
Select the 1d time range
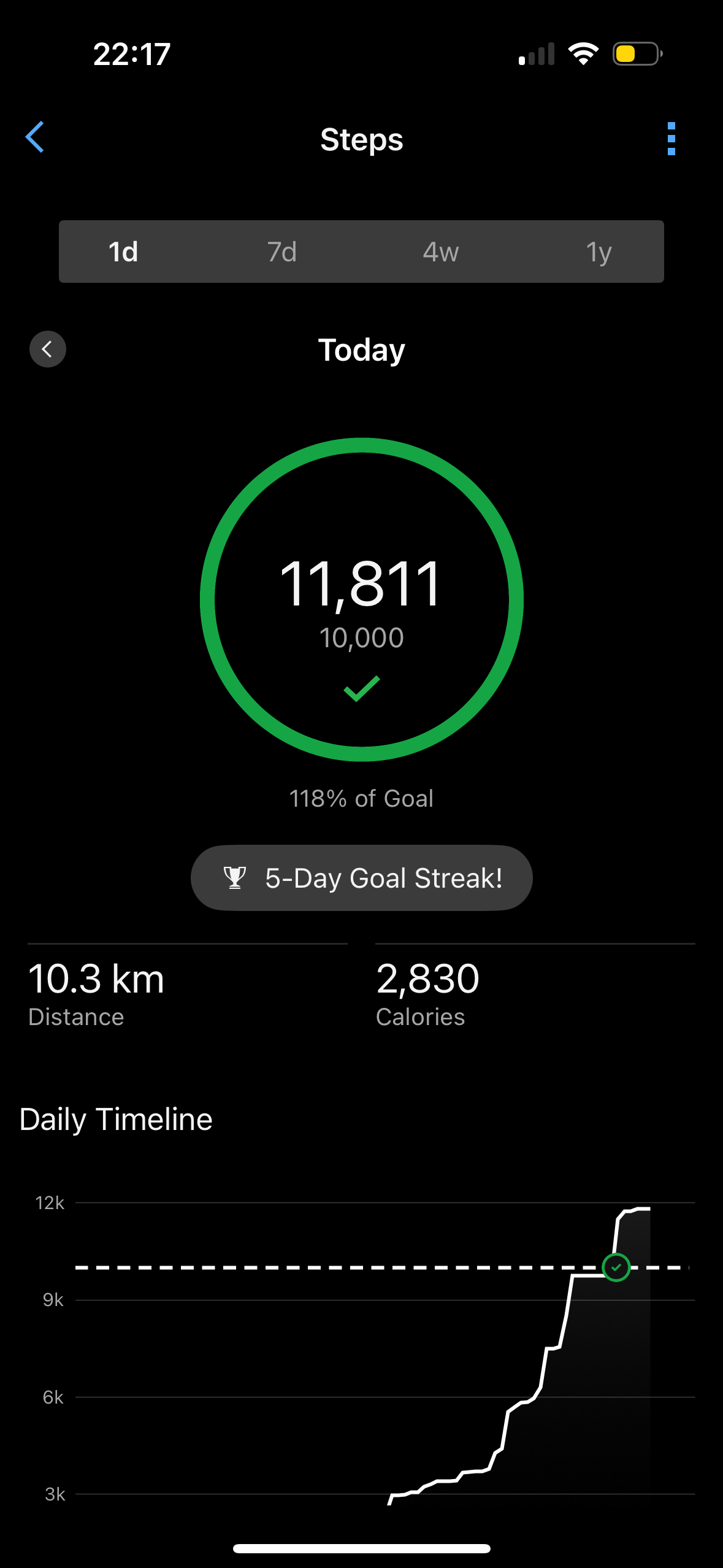(123, 252)
